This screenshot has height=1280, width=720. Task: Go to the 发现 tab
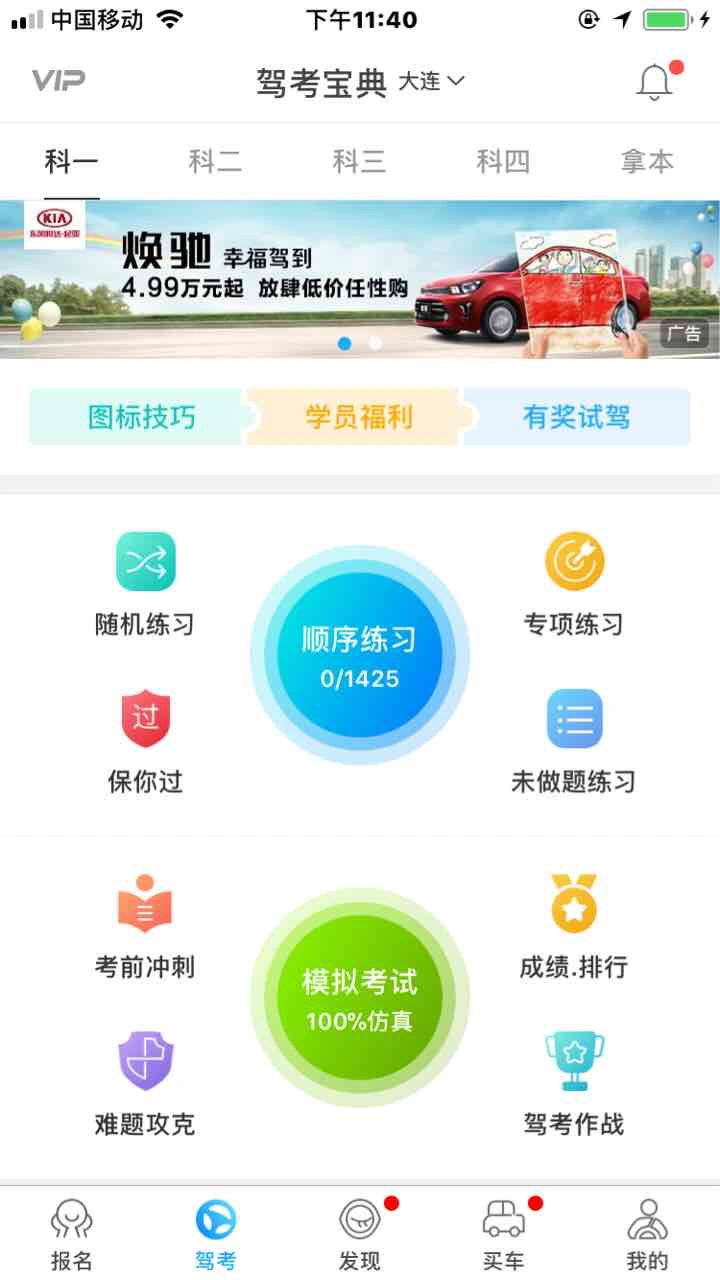(359, 1235)
